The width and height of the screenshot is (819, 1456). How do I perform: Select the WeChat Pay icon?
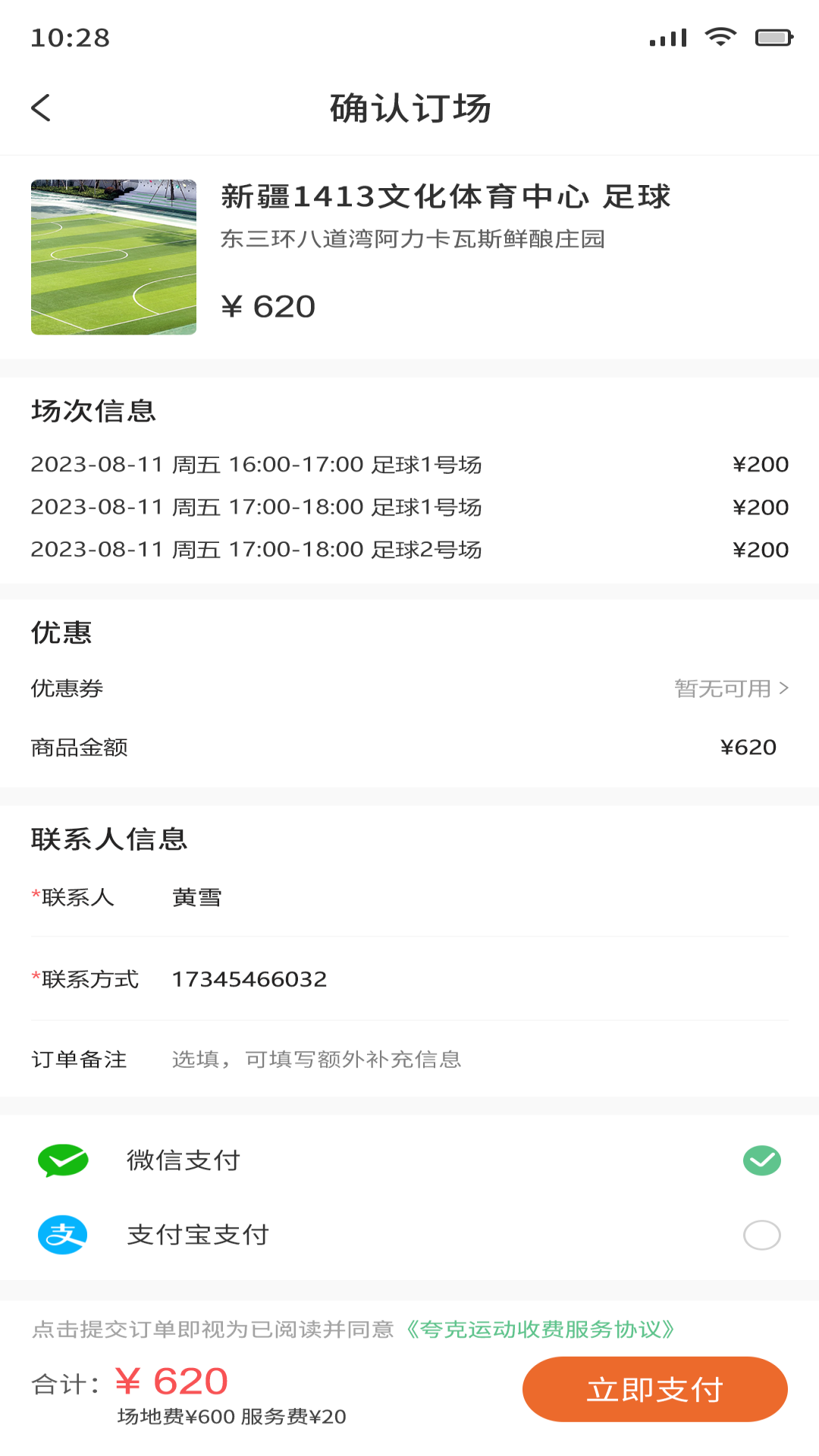[63, 1160]
